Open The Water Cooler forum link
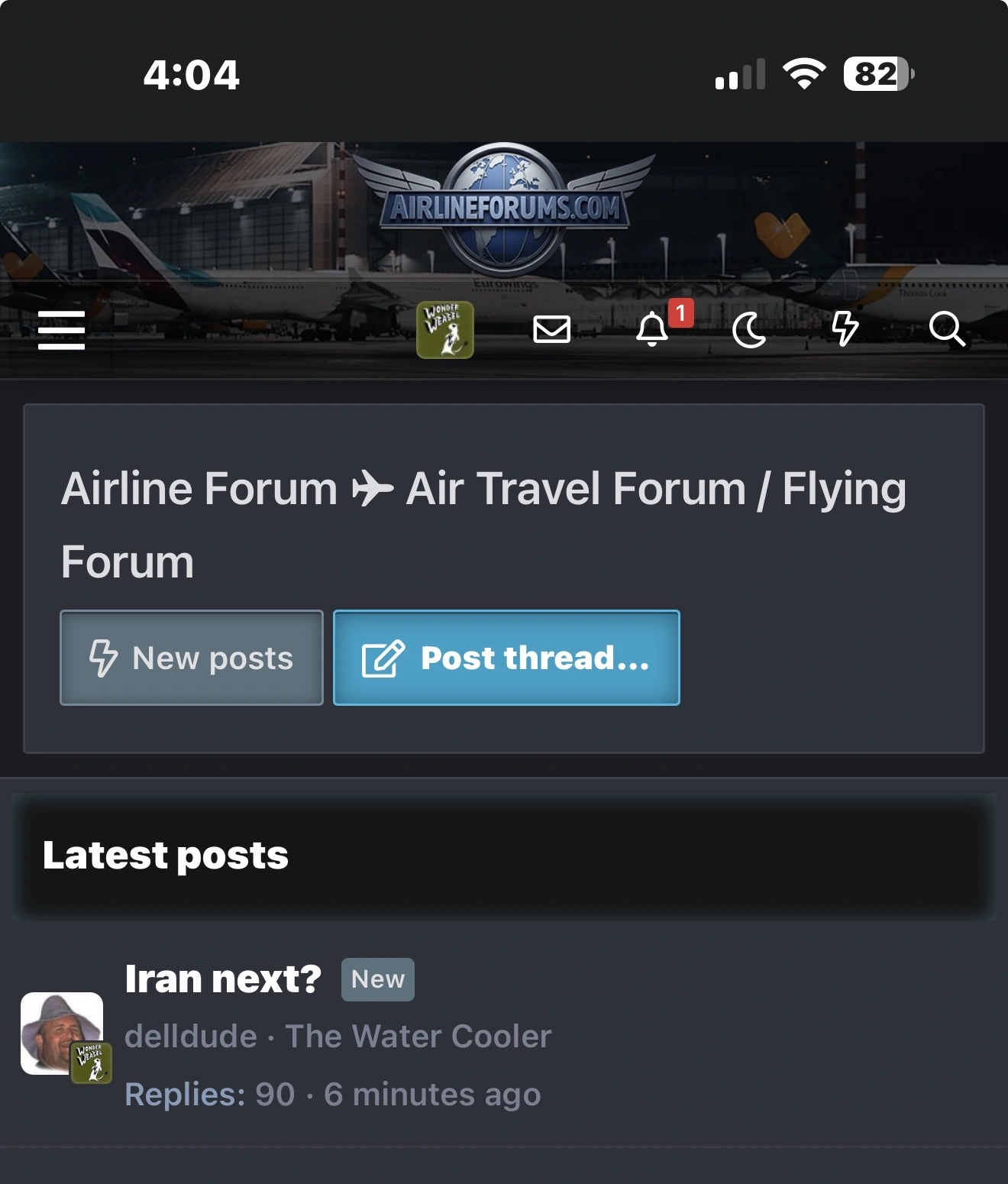 click(x=418, y=1037)
